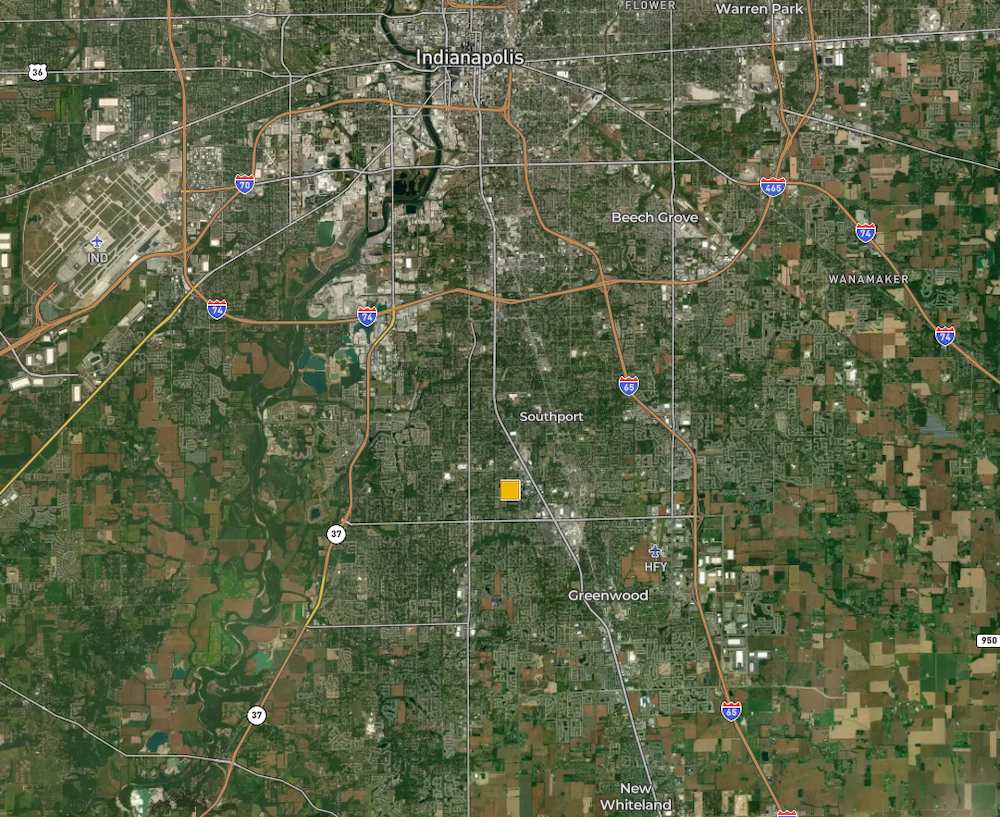The width and height of the screenshot is (1000, 817).
Task: Tap the yellow square map marker
Action: 510,490
